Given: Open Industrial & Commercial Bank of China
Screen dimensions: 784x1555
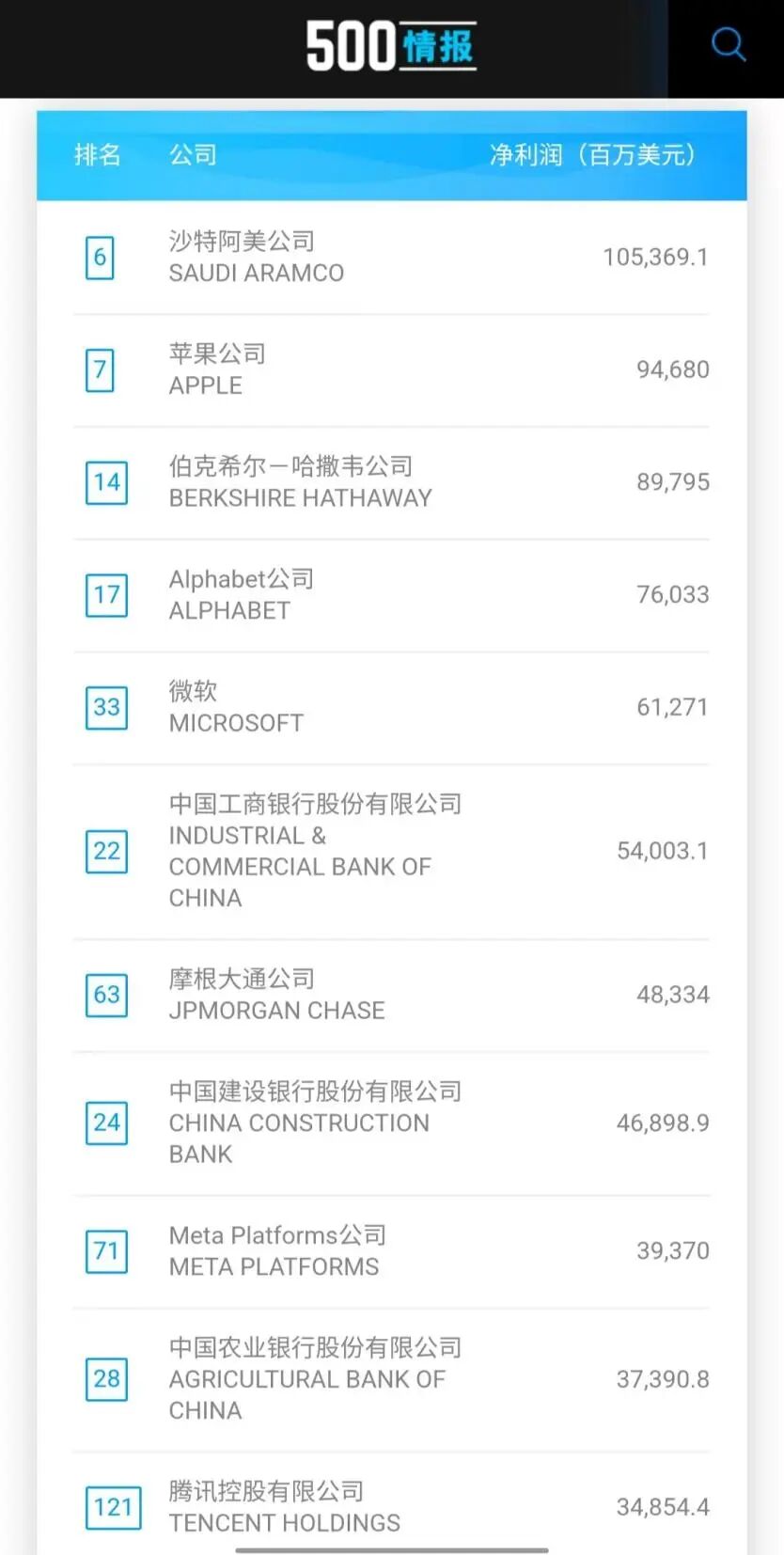Looking at the screenshot, I should pyautogui.click(x=314, y=851).
